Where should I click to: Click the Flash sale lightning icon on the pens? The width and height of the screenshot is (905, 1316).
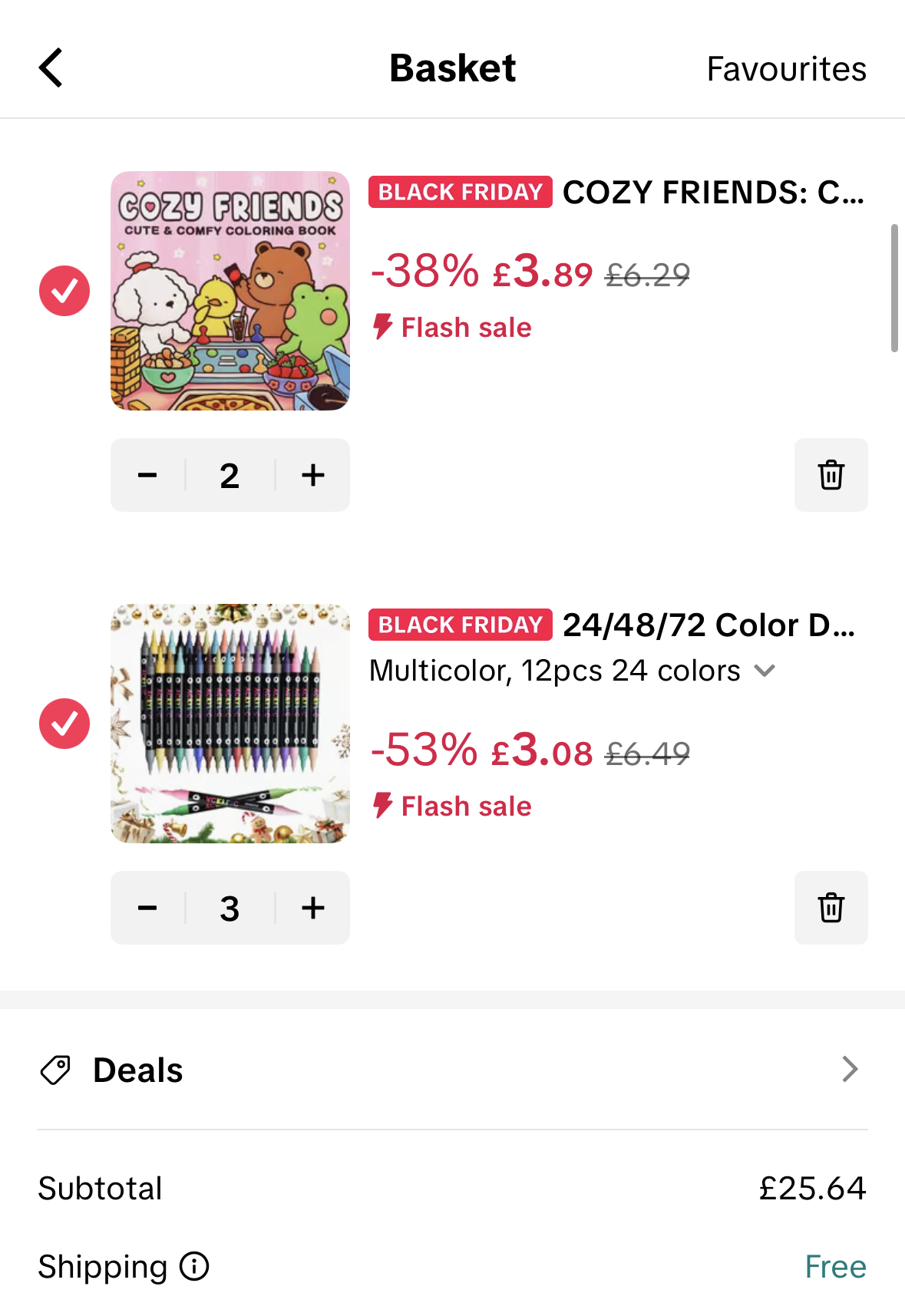pos(381,805)
